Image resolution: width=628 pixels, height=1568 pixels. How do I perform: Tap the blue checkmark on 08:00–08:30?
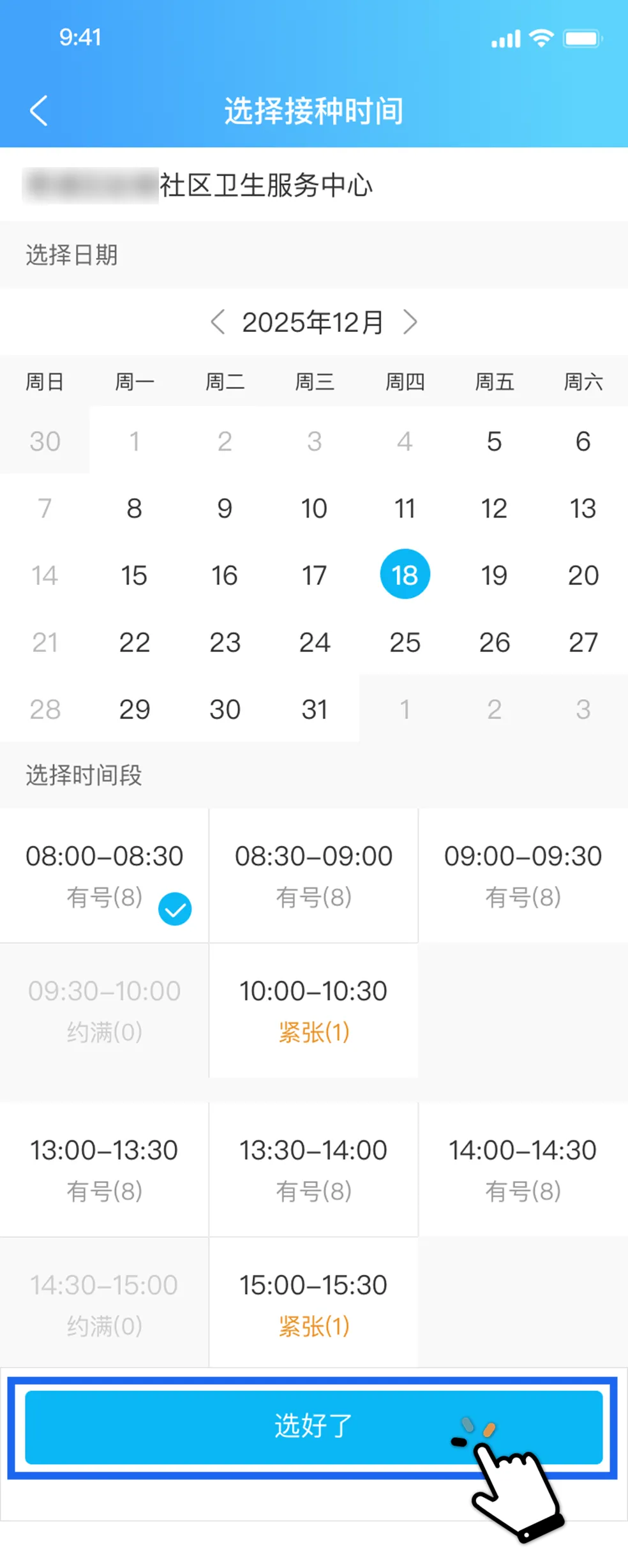[x=176, y=909]
